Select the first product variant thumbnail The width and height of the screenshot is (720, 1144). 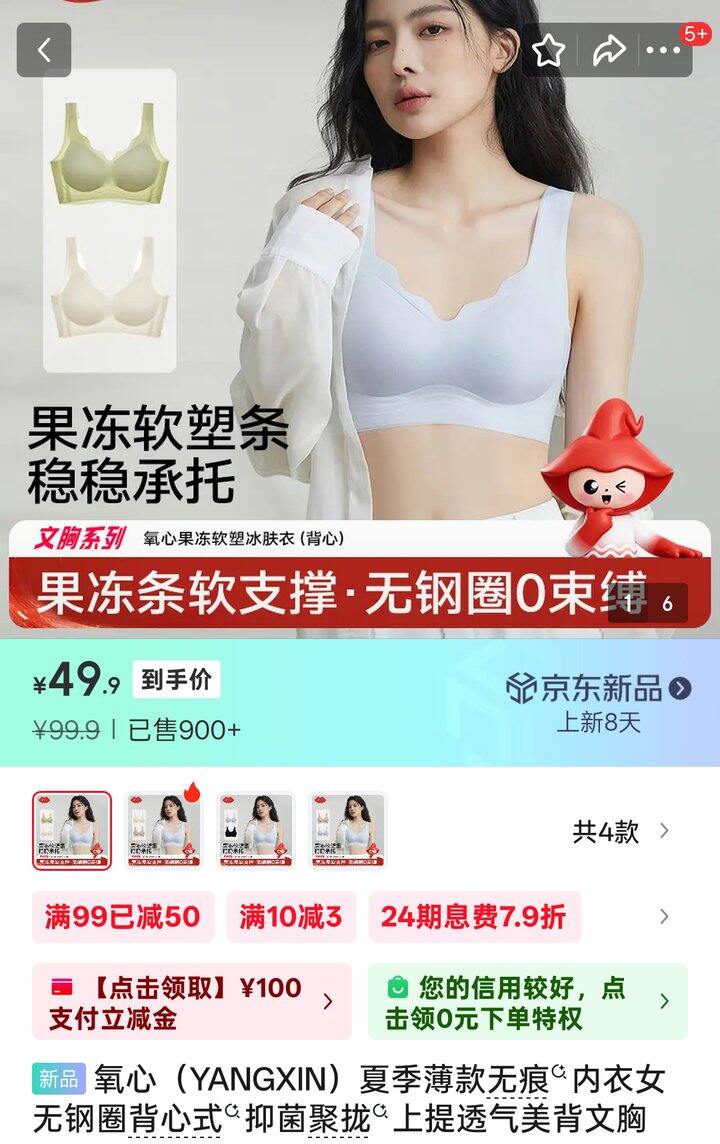tap(72, 830)
